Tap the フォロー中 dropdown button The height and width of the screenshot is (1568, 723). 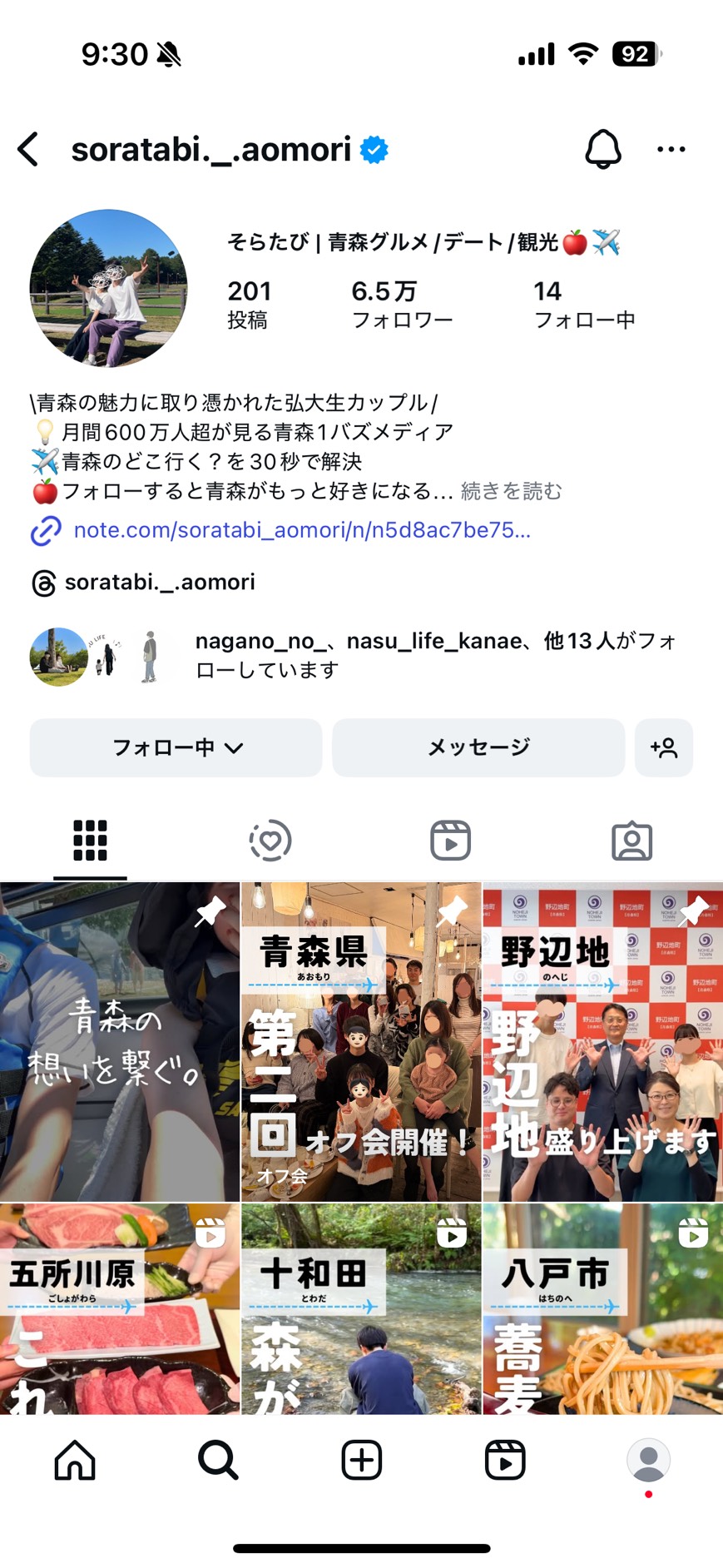[x=176, y=747]
